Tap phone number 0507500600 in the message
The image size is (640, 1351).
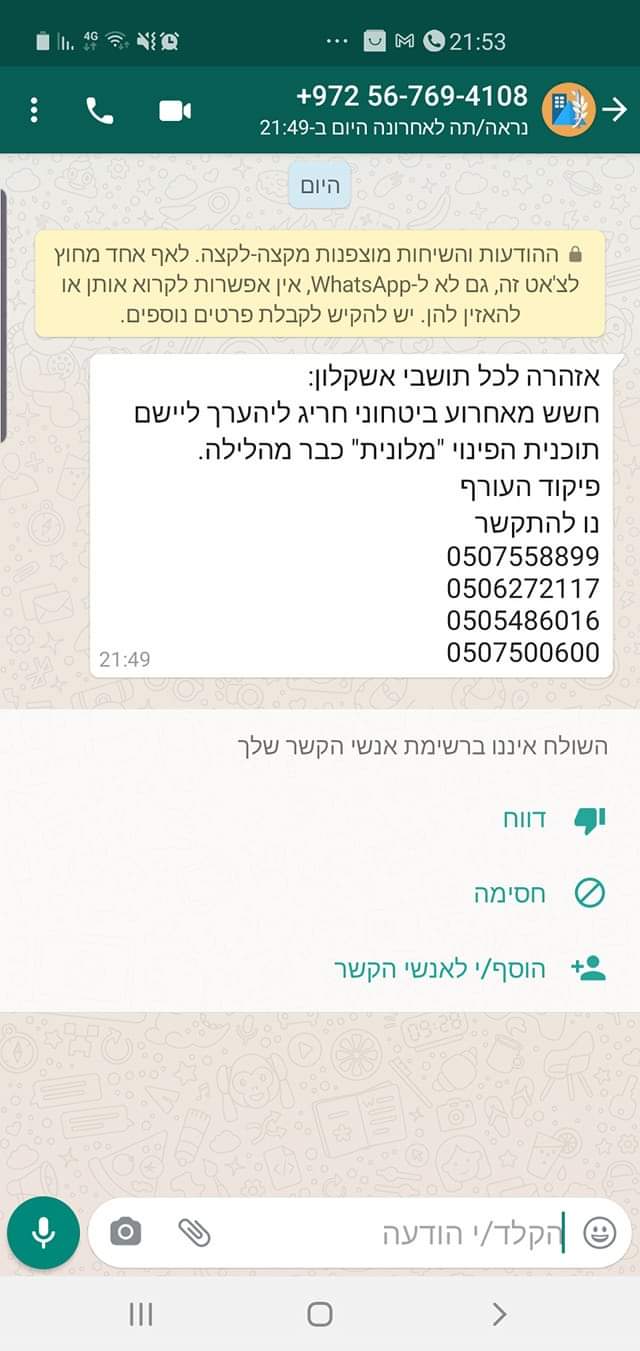pyautogui.click(x=522, y=653)
